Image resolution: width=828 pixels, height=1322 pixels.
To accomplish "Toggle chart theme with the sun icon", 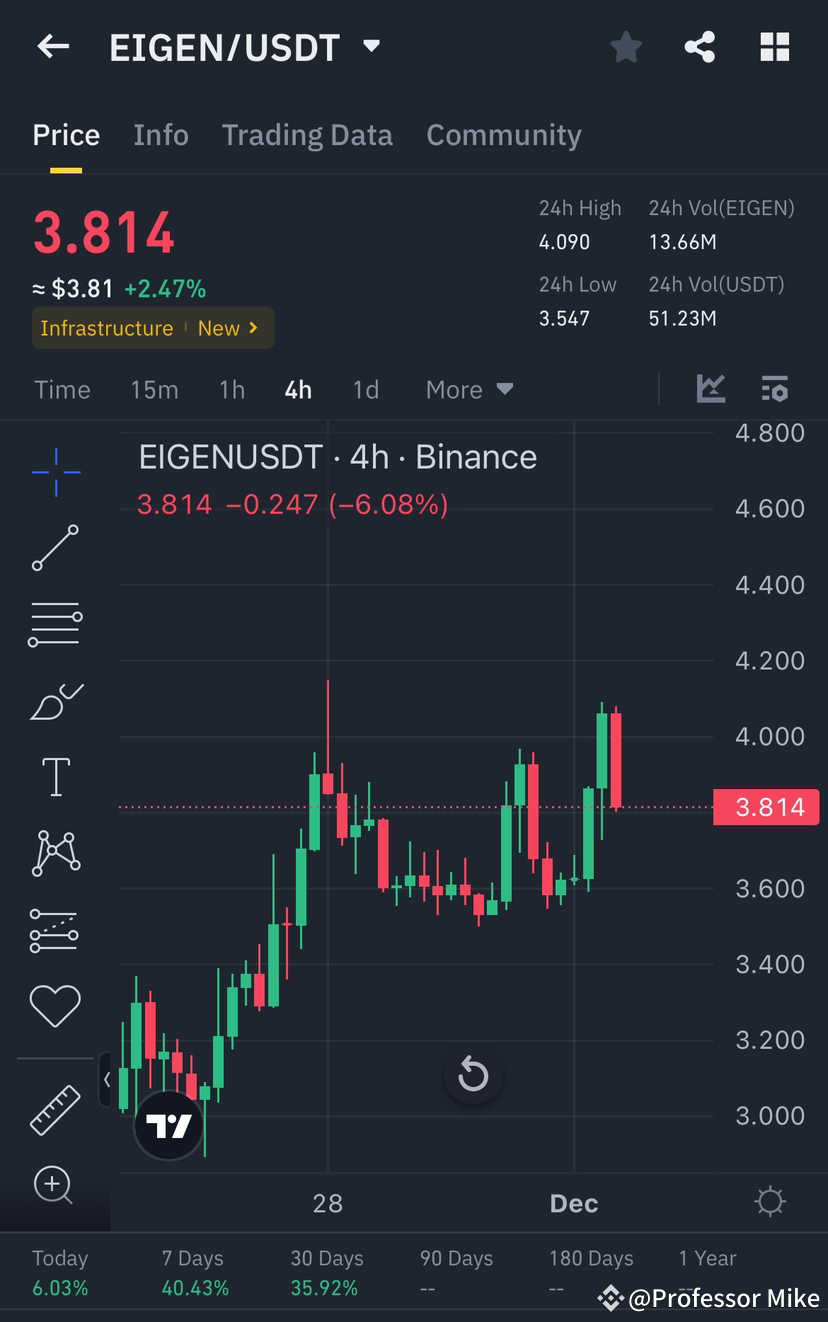I will click(x=768, y=1203).
